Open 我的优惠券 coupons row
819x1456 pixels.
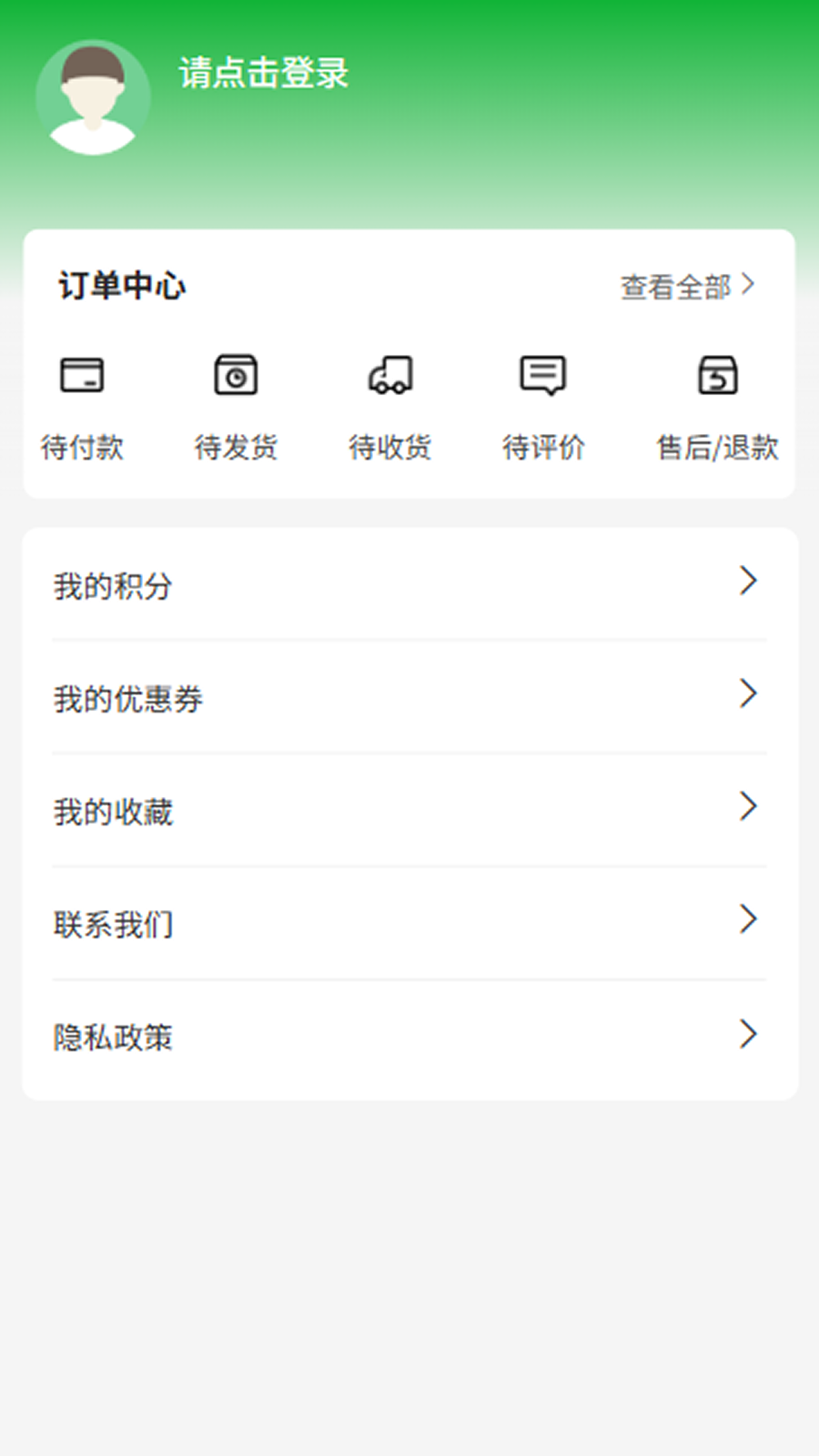pos(409,697)
